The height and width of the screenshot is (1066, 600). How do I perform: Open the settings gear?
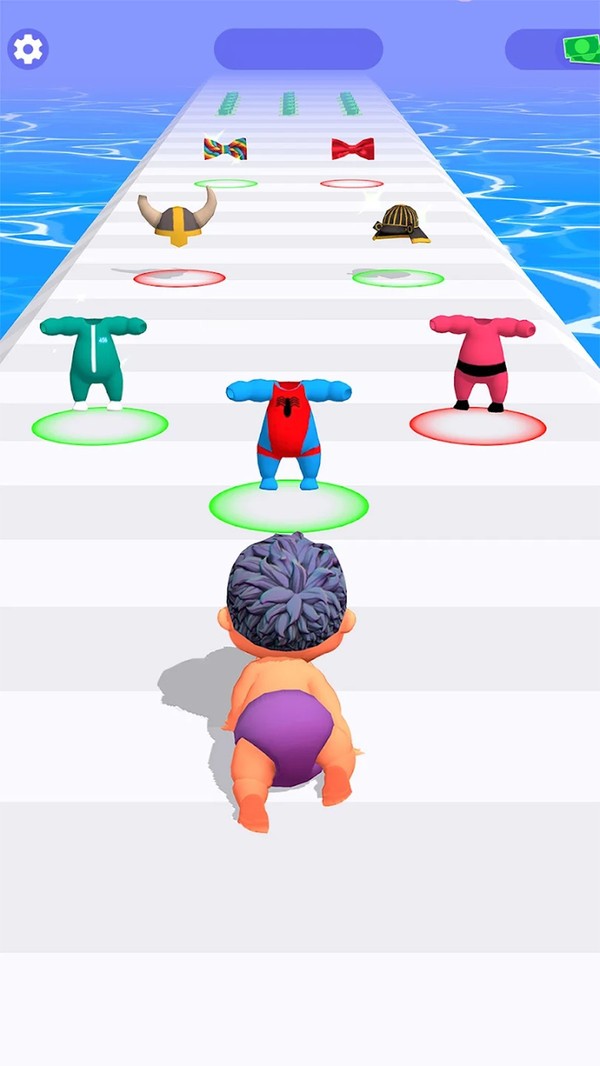28,49
